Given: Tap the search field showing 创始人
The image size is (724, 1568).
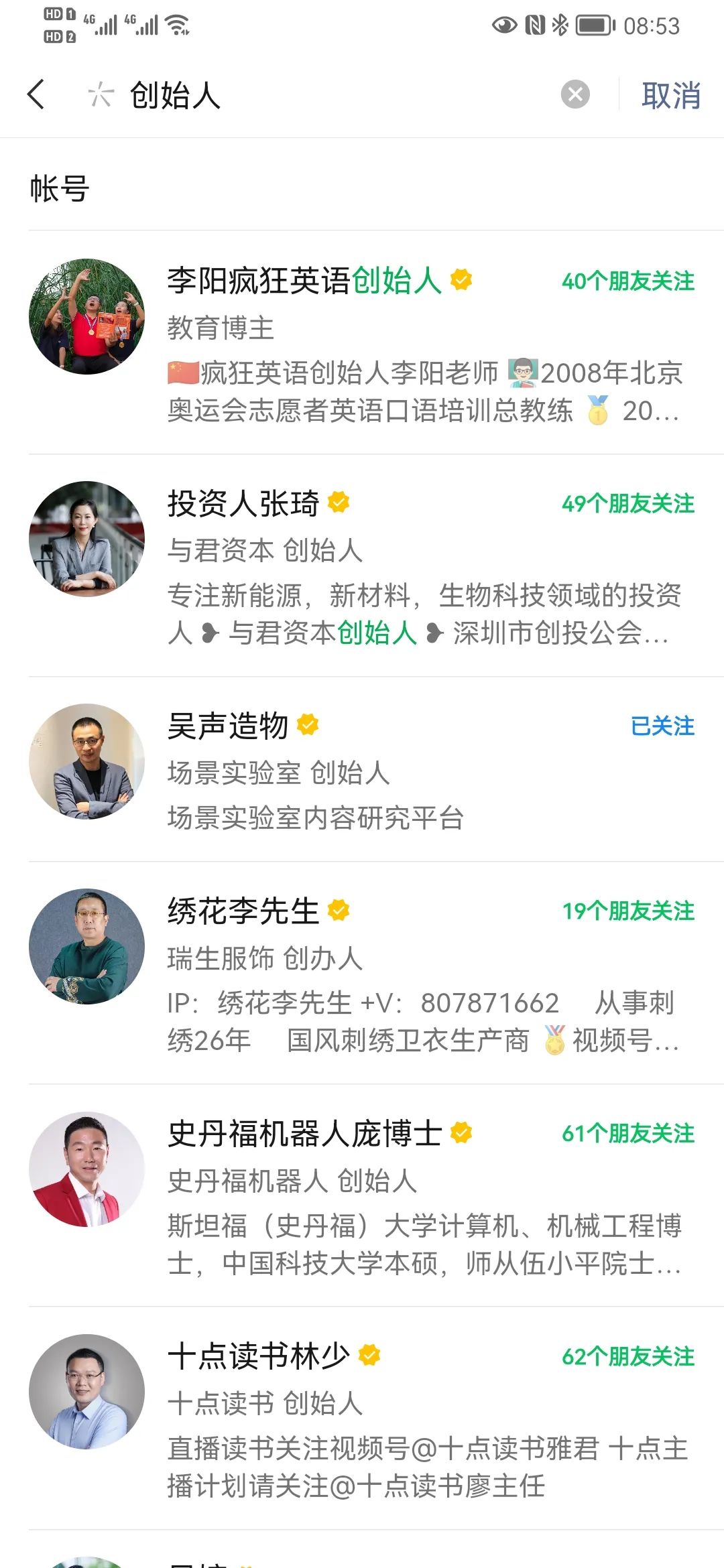Looking at the screenshot, I should [x=268, y=95].
